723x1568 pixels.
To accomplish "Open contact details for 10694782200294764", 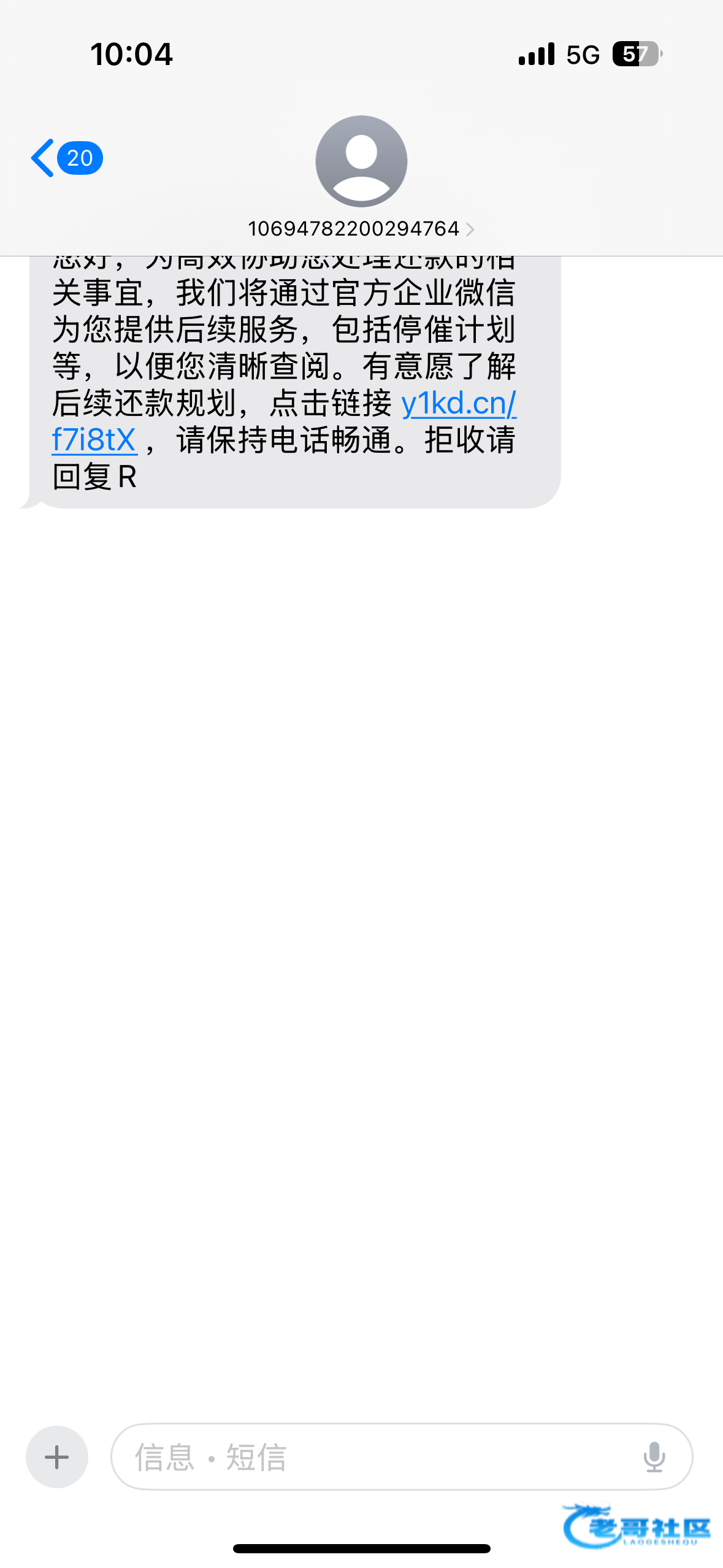I will pyautogui.click(x=361, y=228).
